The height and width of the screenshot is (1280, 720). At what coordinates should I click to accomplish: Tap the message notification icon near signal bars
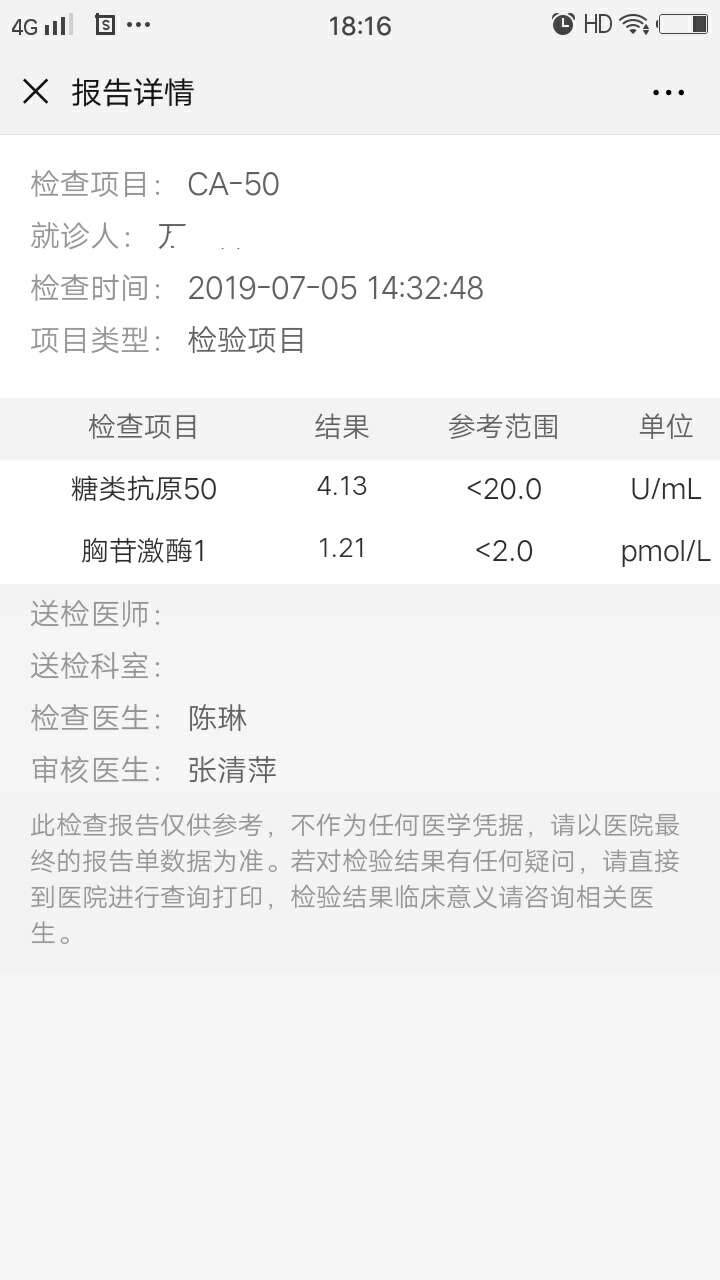coord(104,22)
